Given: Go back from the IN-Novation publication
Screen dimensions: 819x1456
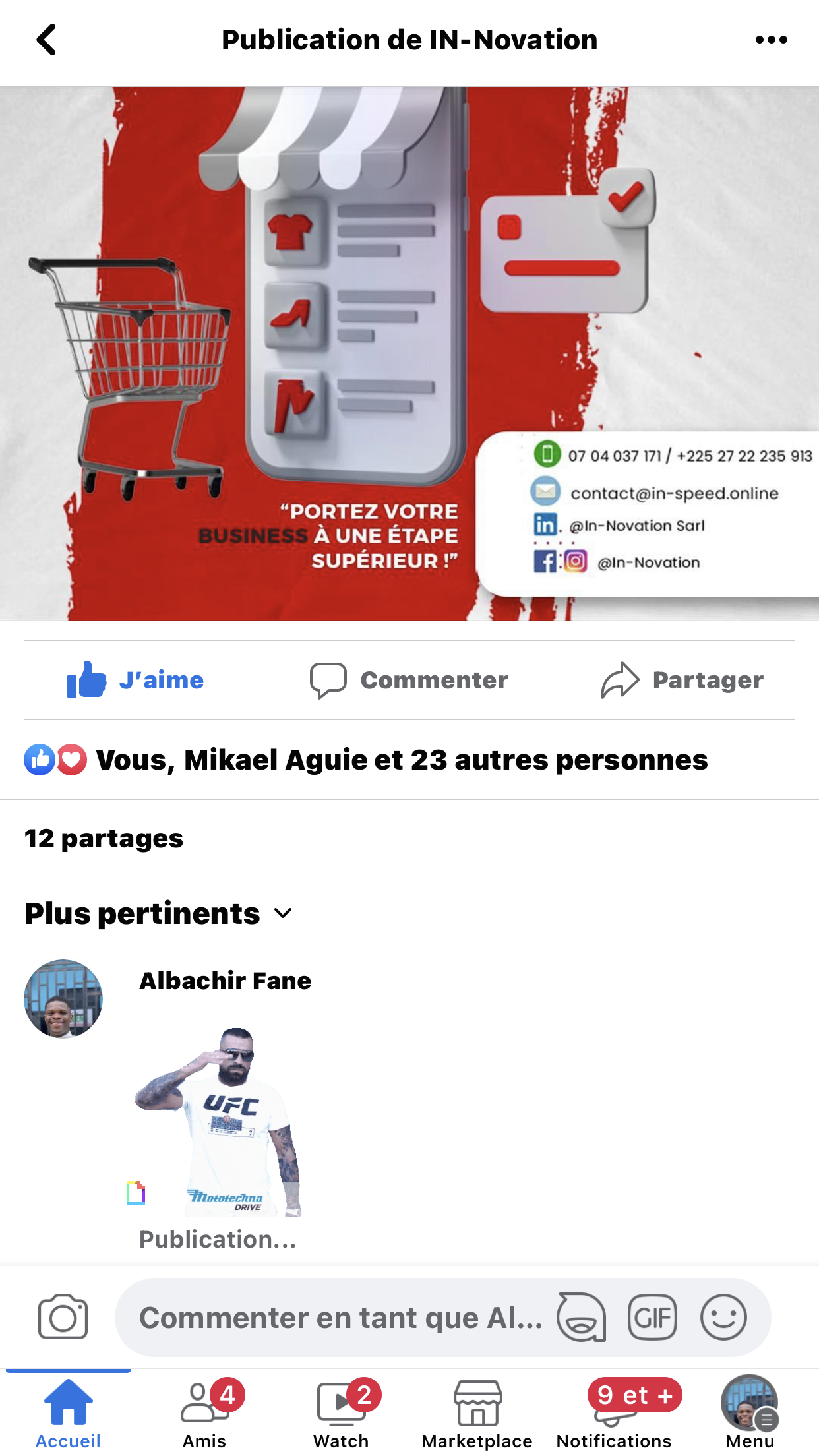Looking at the screenshot, I should (46, 40).
